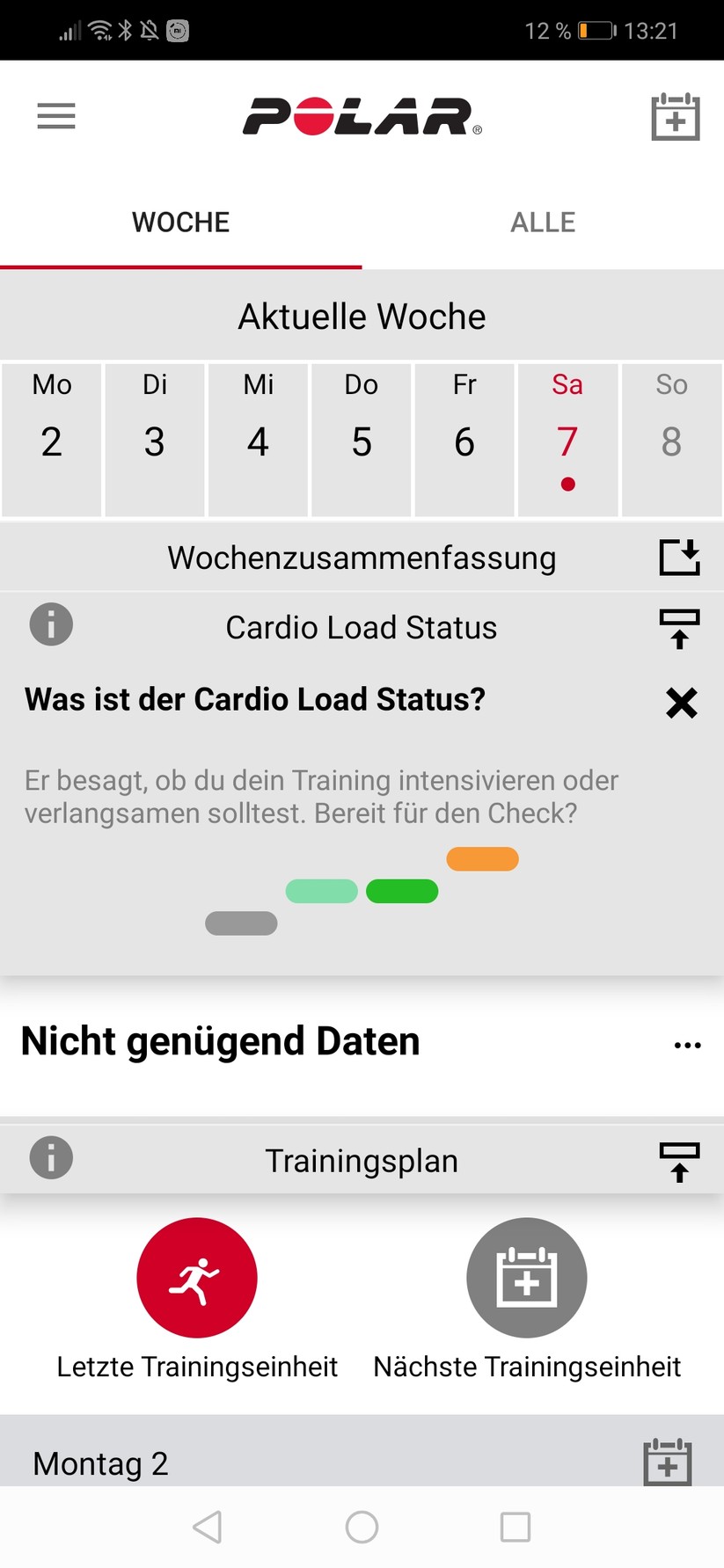Select Saturday 7 in the week
Viewport: 724px width, 1568px height.
click(567, 440)
